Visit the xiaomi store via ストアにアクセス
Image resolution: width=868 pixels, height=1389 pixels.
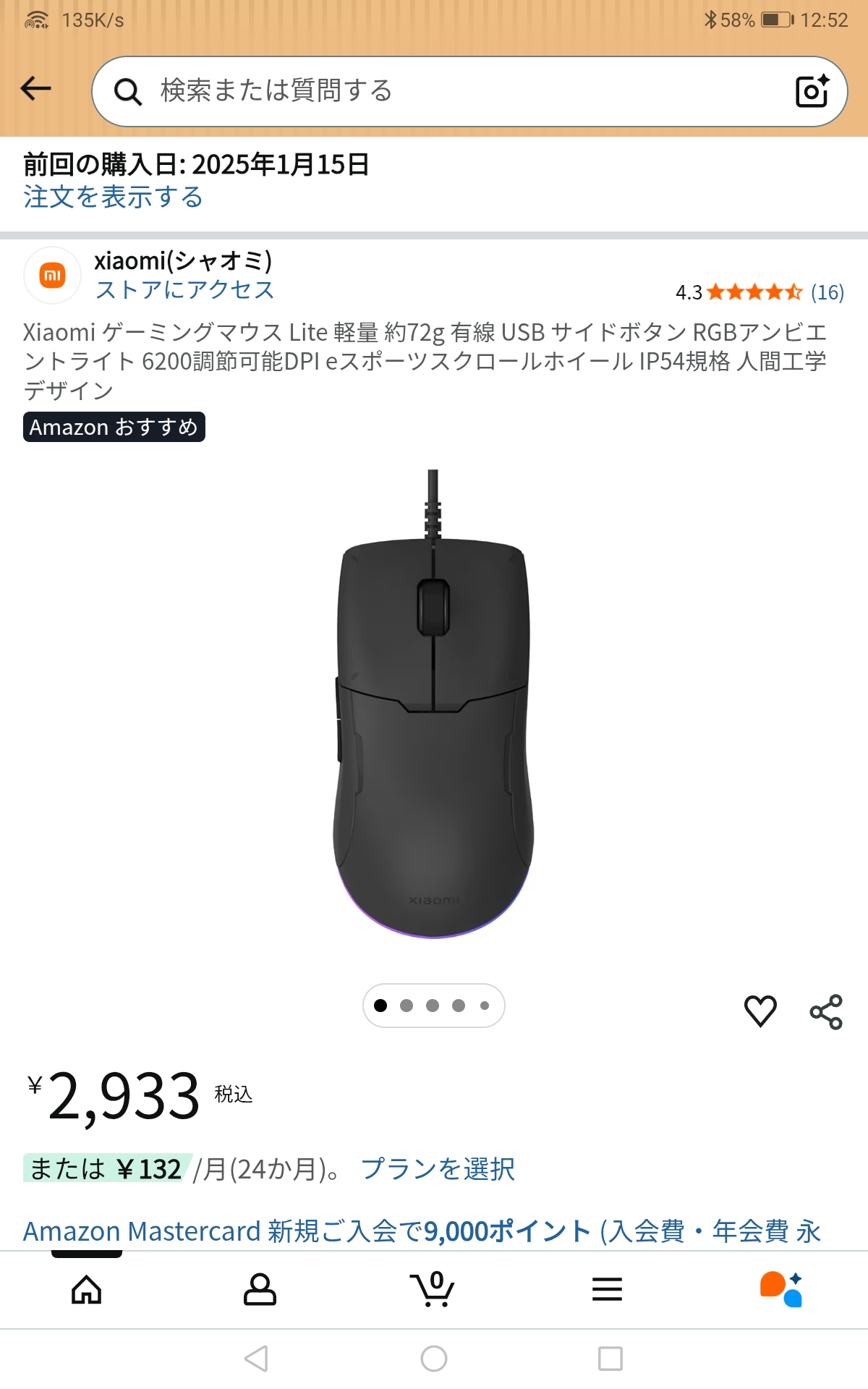pyautogui.click(x=184, y=289)
